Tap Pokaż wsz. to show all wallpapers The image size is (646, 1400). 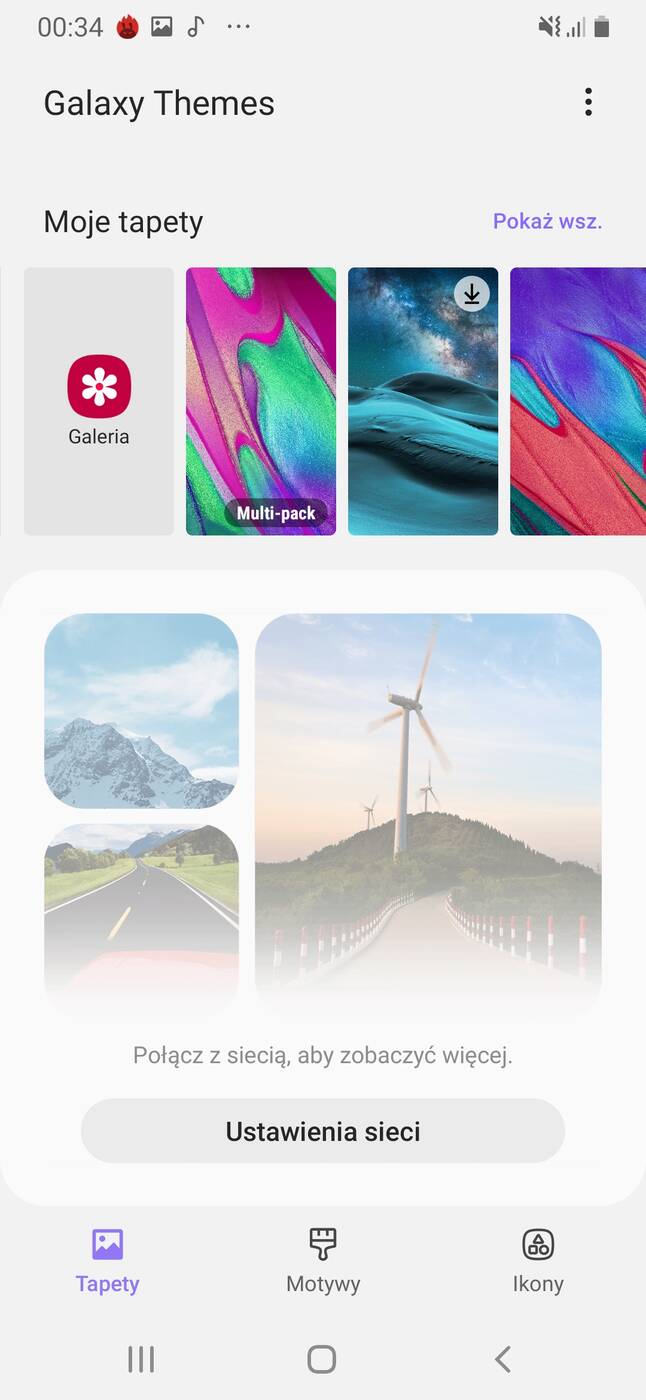(547, 221)
